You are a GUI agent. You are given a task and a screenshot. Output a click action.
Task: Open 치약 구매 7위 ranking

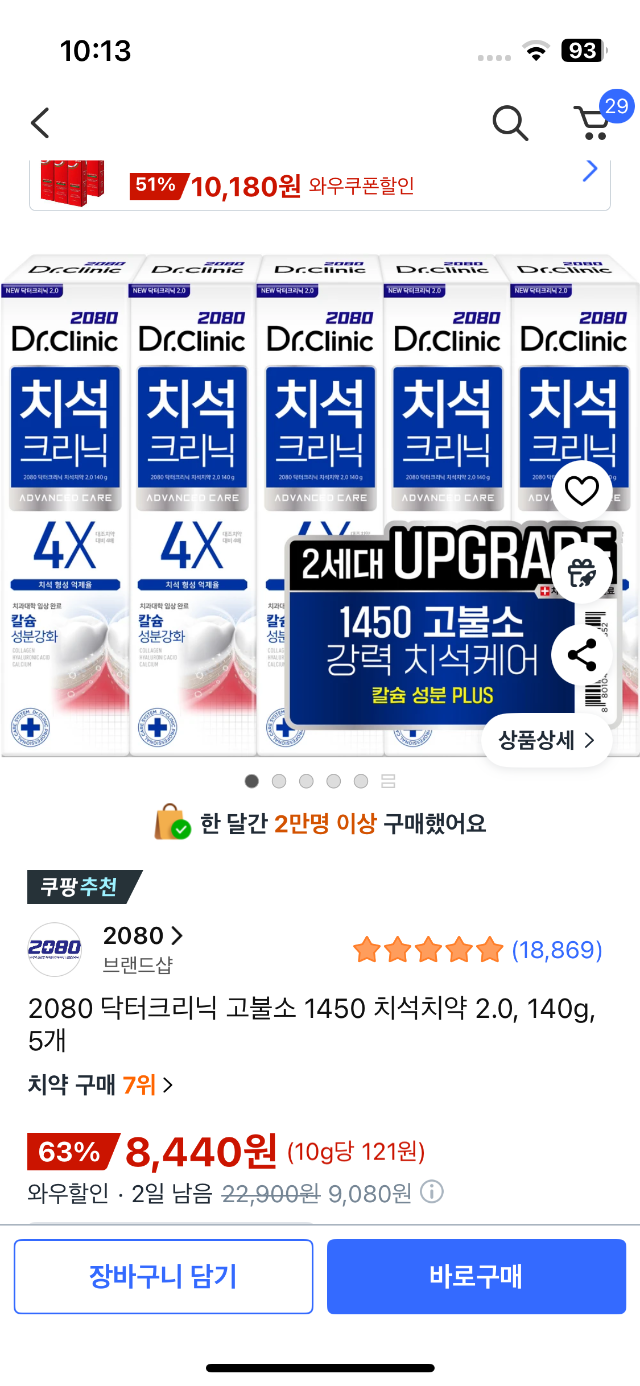(x=100, y=1084)
